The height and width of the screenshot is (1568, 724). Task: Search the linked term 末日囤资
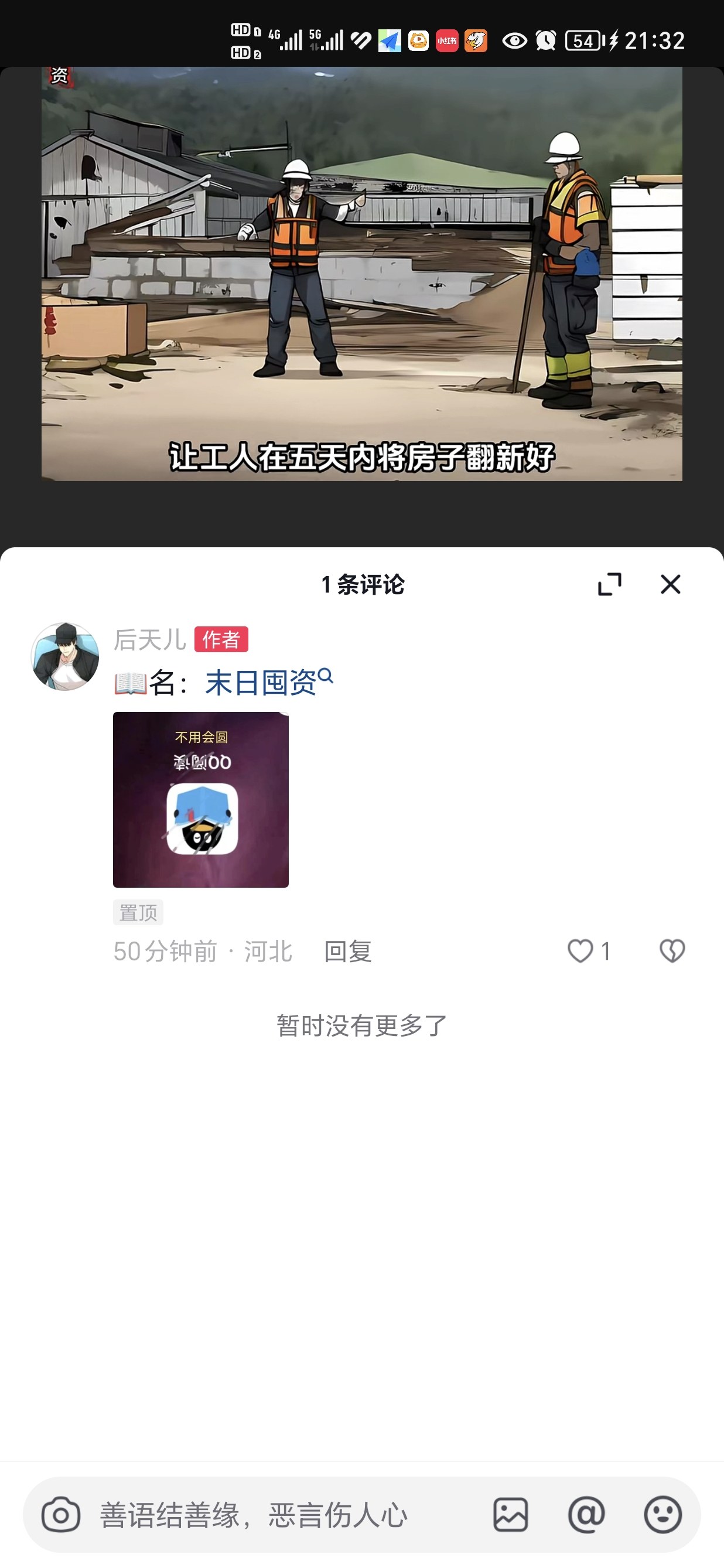coord(262,683)
